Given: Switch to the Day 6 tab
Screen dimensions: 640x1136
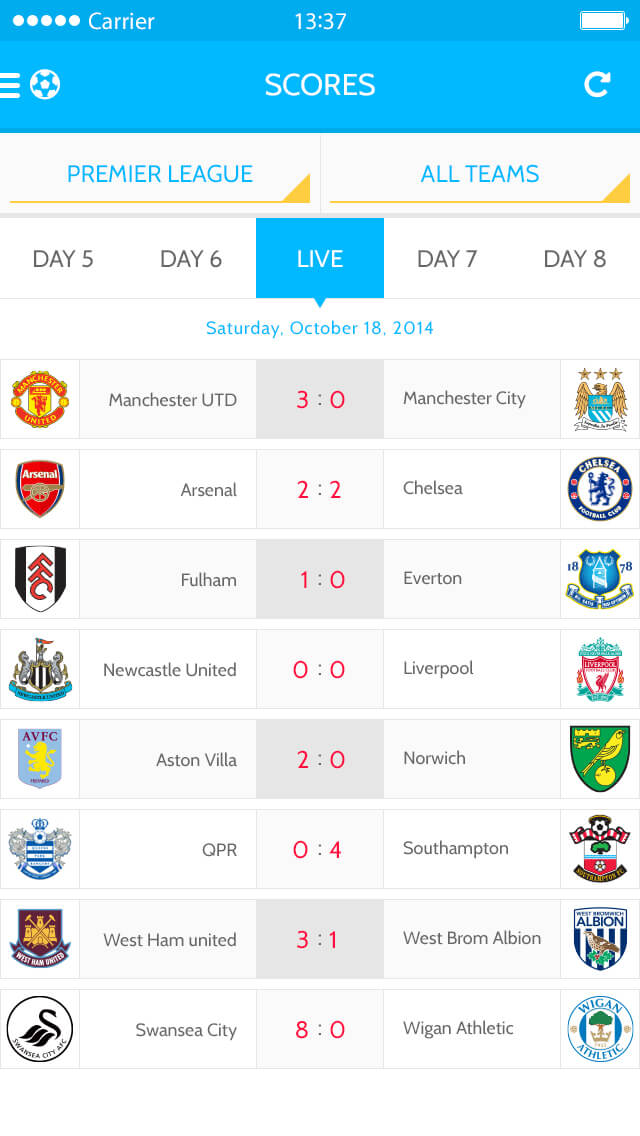Looking at the screenshot, I should click(191, 259).
